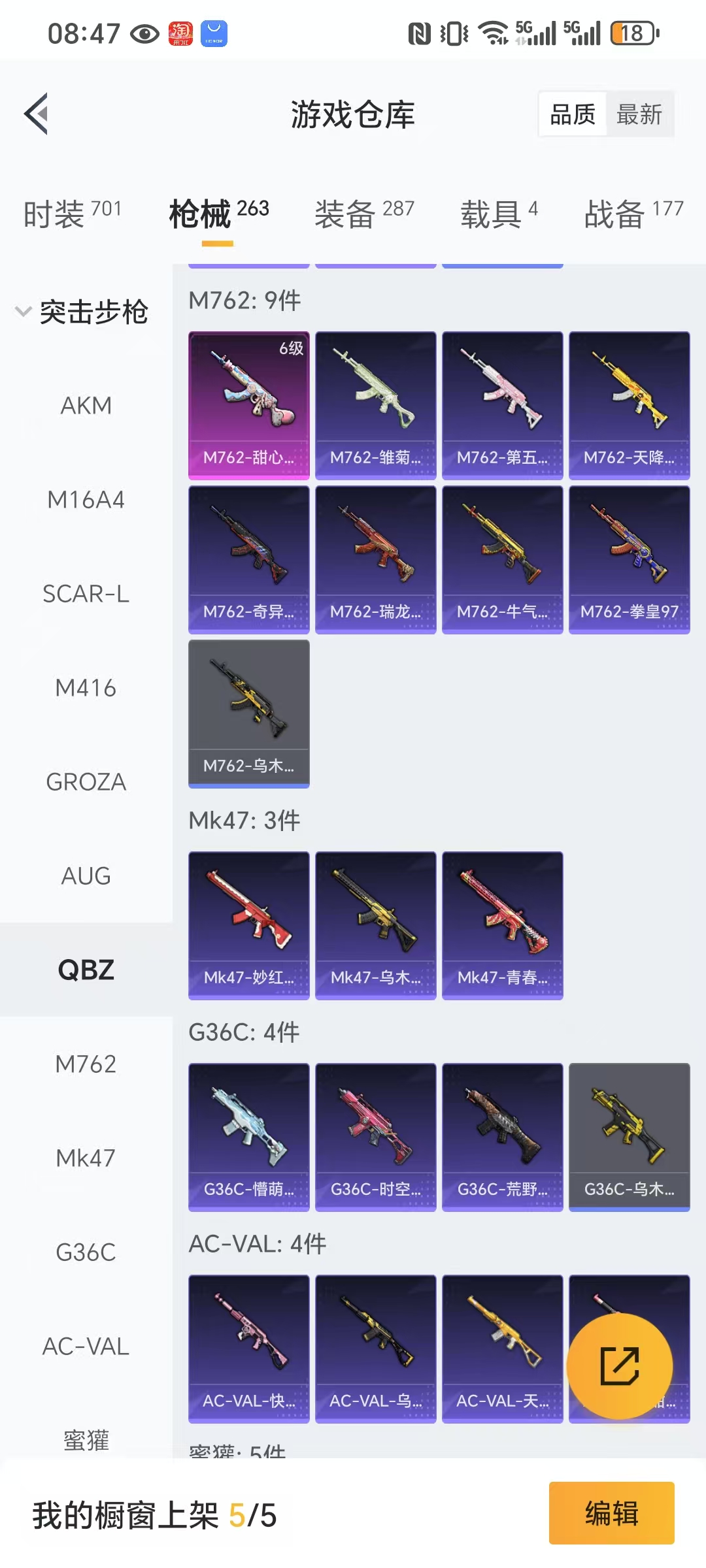This screenshot has width=706, height=1568.
Task: Tap the yellow floating share button
Action: point(620,1366)
